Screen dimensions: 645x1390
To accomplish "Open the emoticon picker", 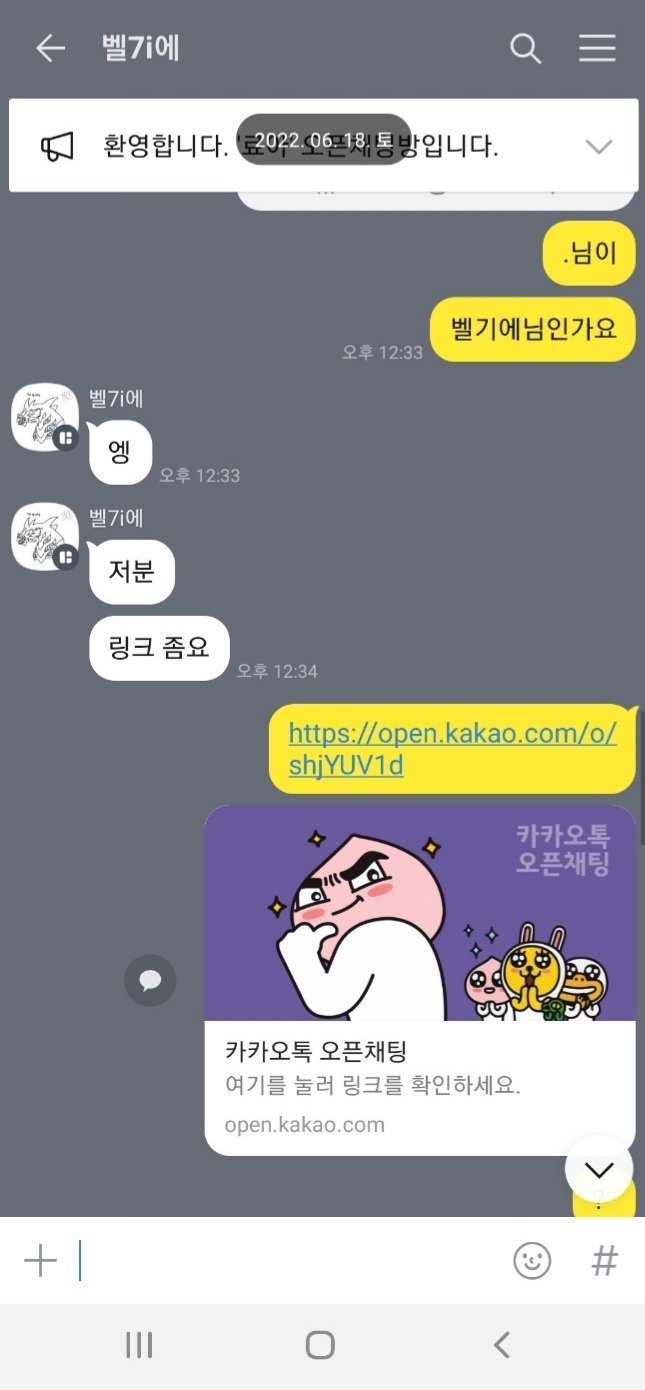I will point(532,1261).
